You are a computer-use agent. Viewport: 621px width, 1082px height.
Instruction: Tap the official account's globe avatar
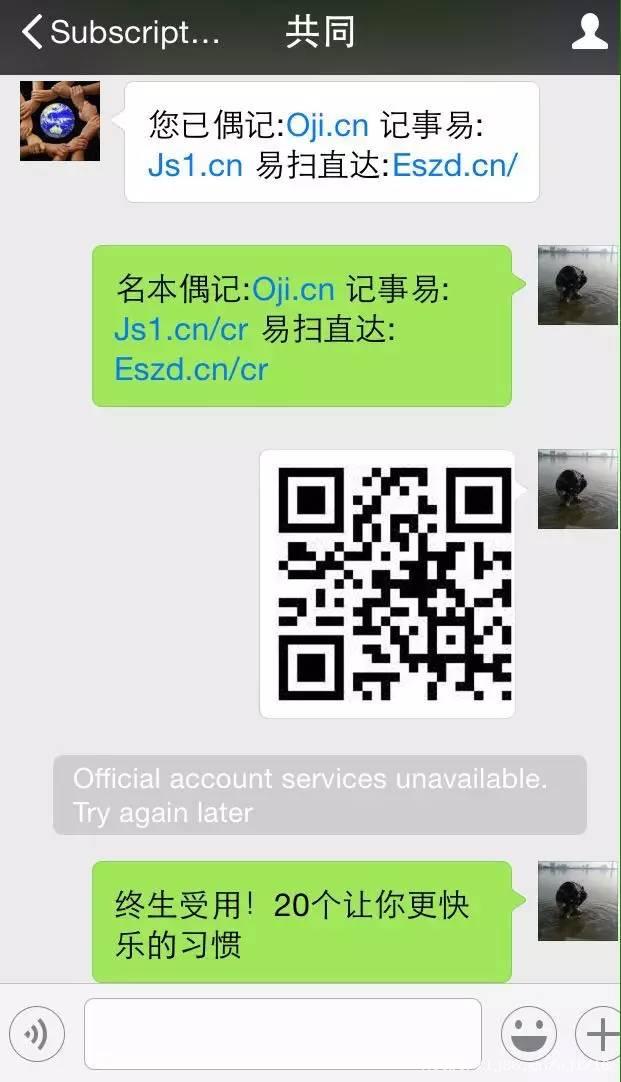coord(60,121)
